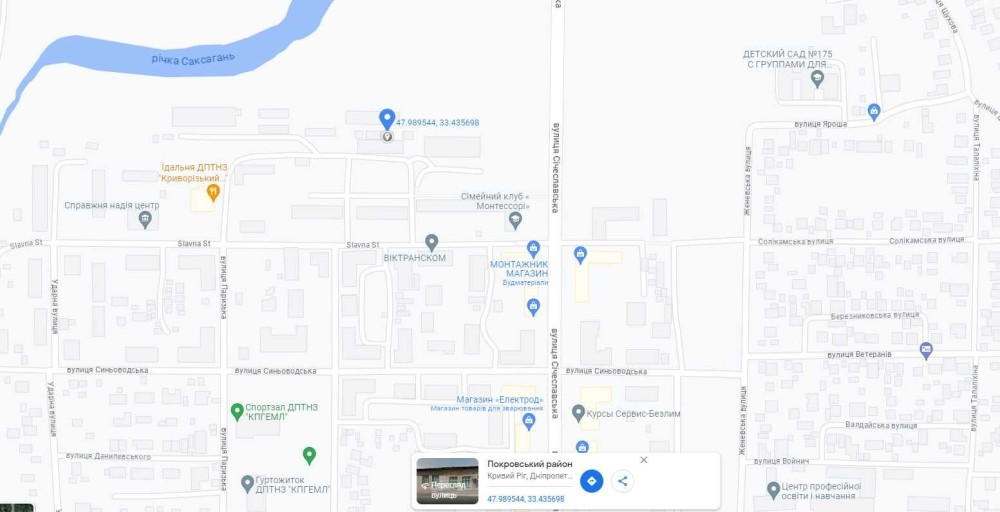Open ДЕТСКИЙ САД №175 marker
1000x512 pixels.
(x=817, y=80)
